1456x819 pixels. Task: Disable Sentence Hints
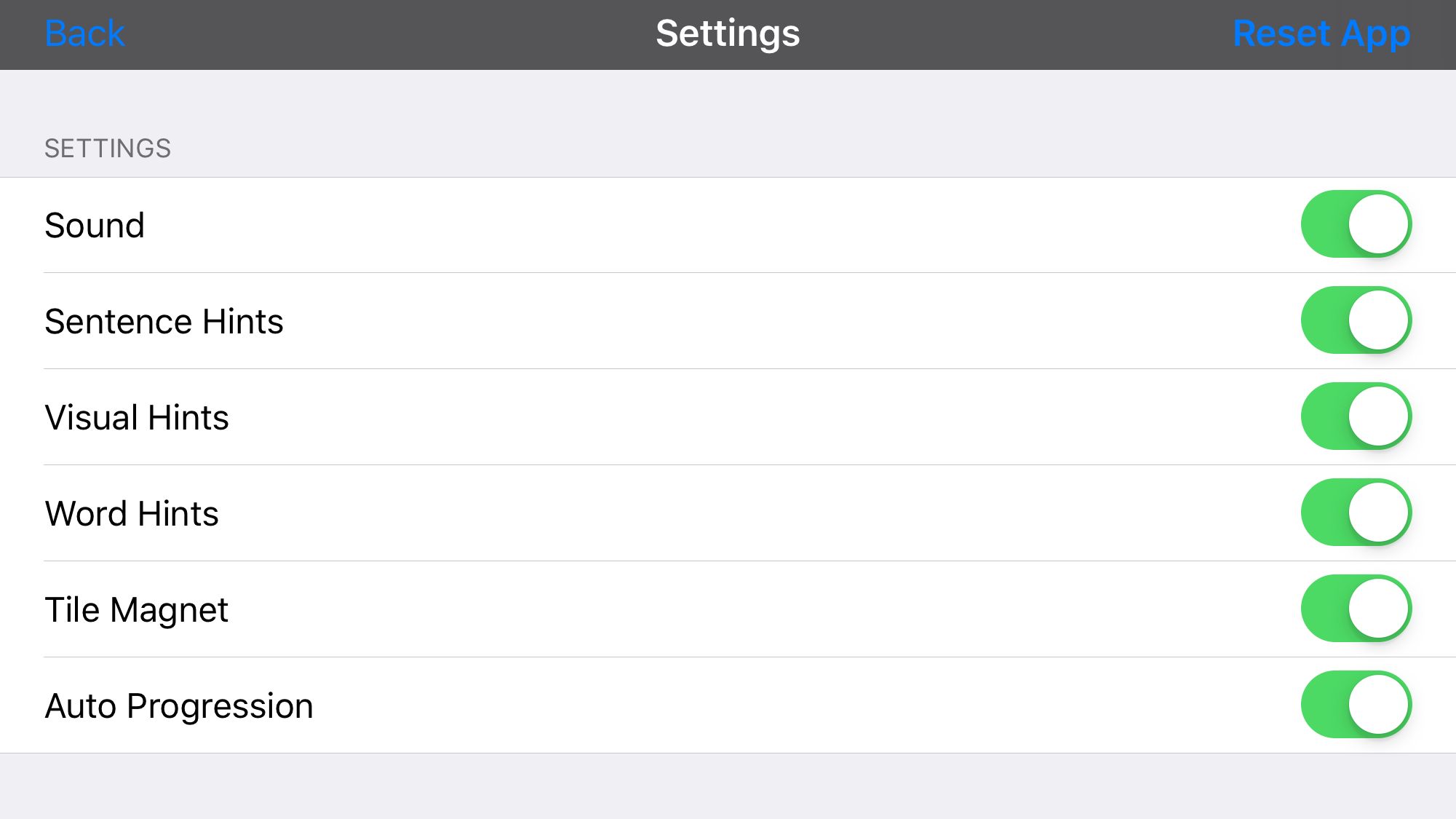click(1356, 320)
